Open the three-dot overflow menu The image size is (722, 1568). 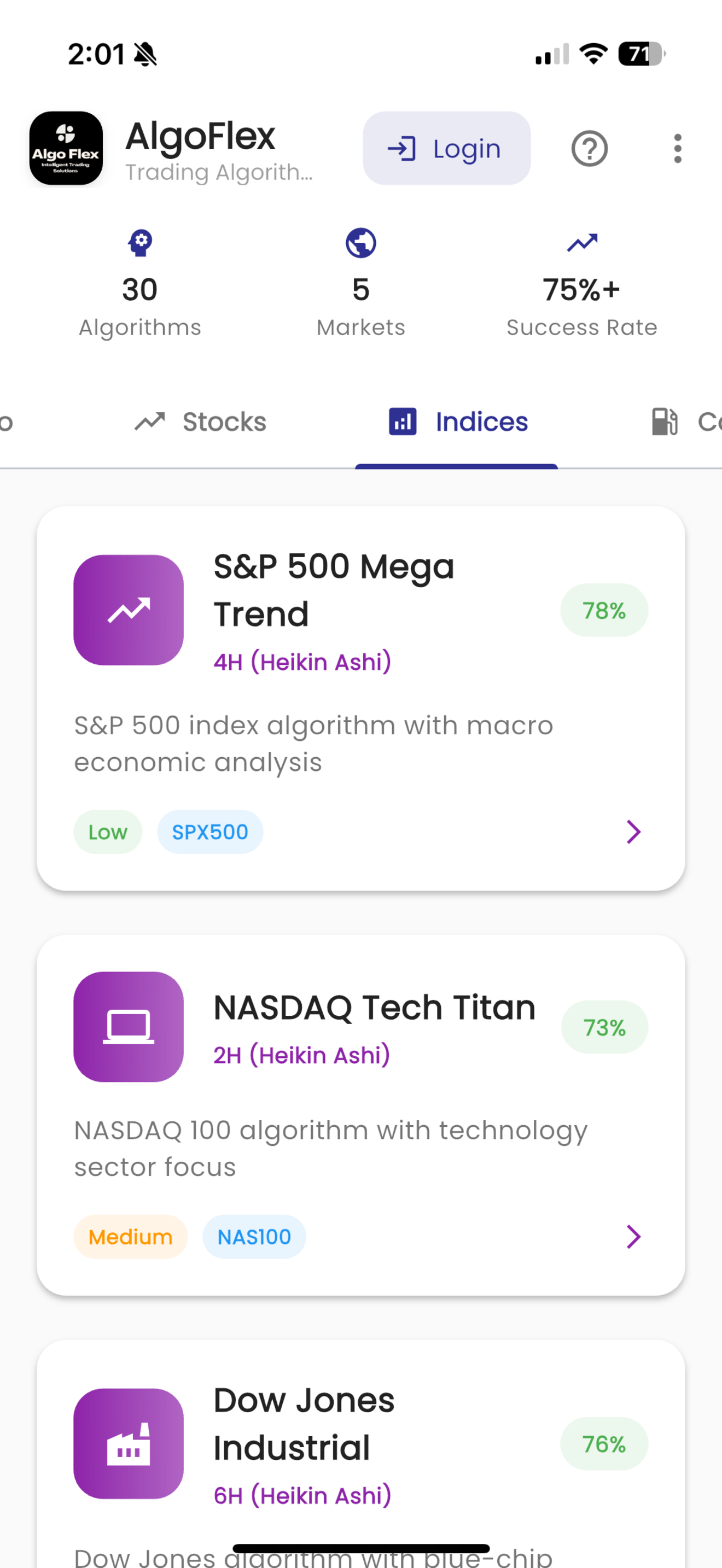coord(678,149)
